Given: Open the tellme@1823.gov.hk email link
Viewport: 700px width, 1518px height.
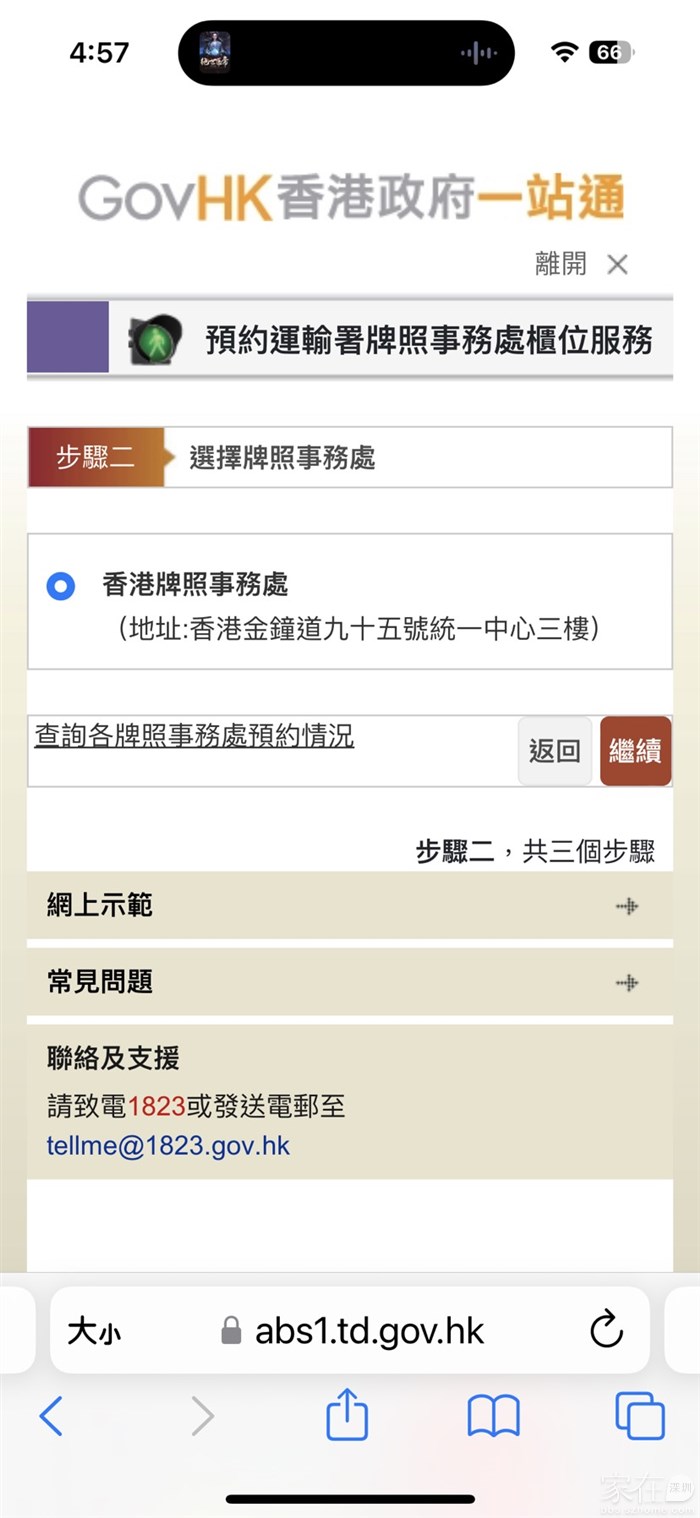Looking at the screenshot, I should pyautogui.click(x=168, y=1145).
